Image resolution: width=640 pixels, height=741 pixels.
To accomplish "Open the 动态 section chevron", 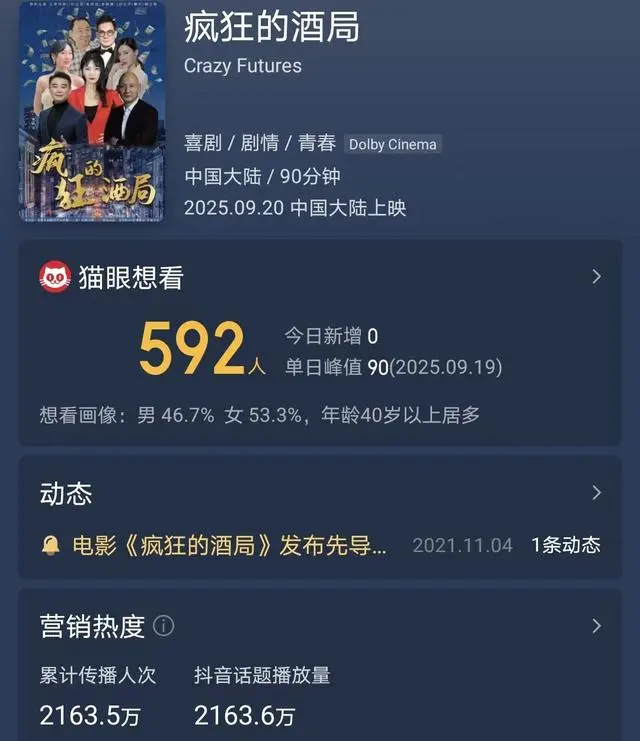I will 596,492.
